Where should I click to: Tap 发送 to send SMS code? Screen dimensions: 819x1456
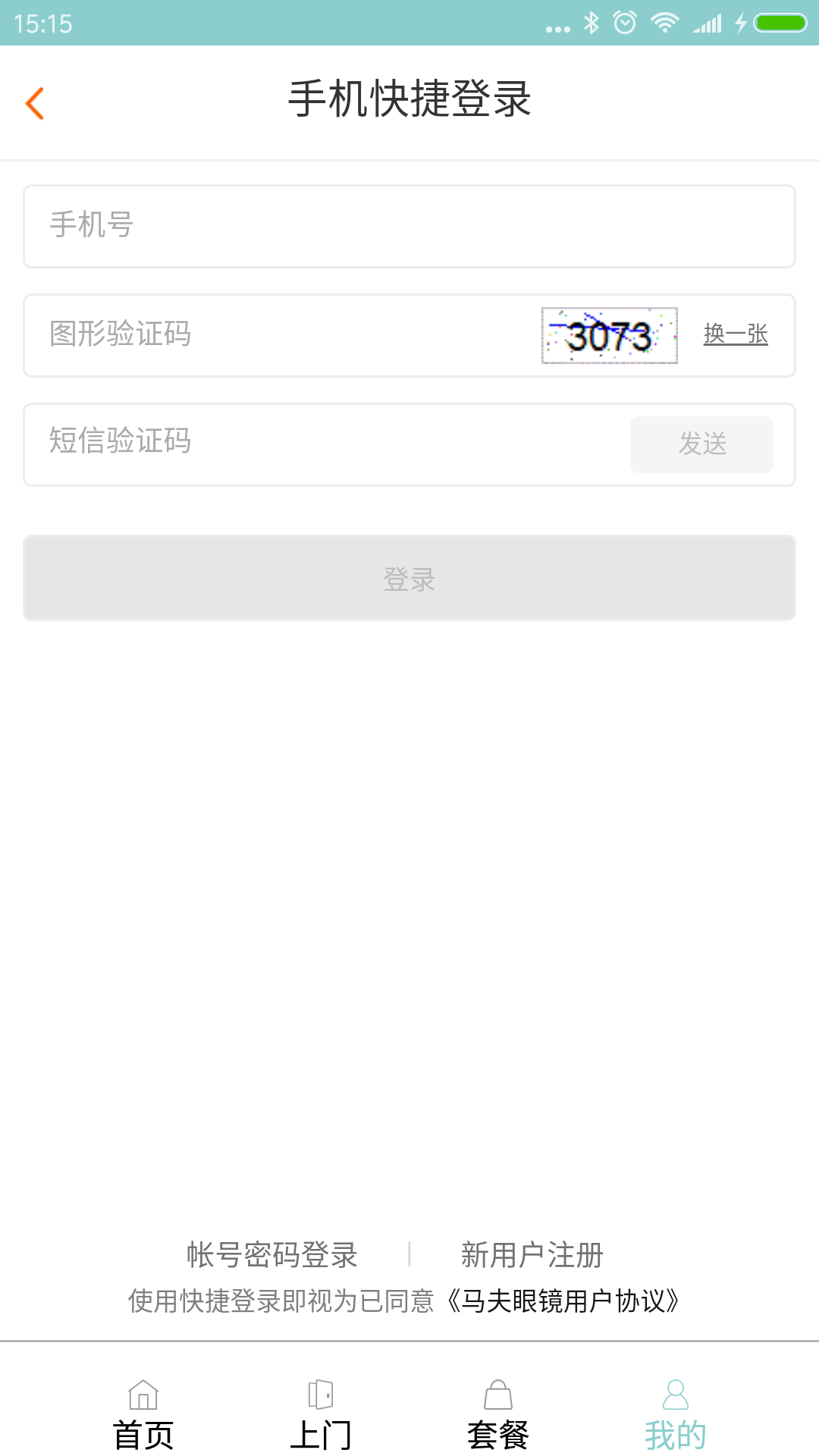tap(701, 444)
